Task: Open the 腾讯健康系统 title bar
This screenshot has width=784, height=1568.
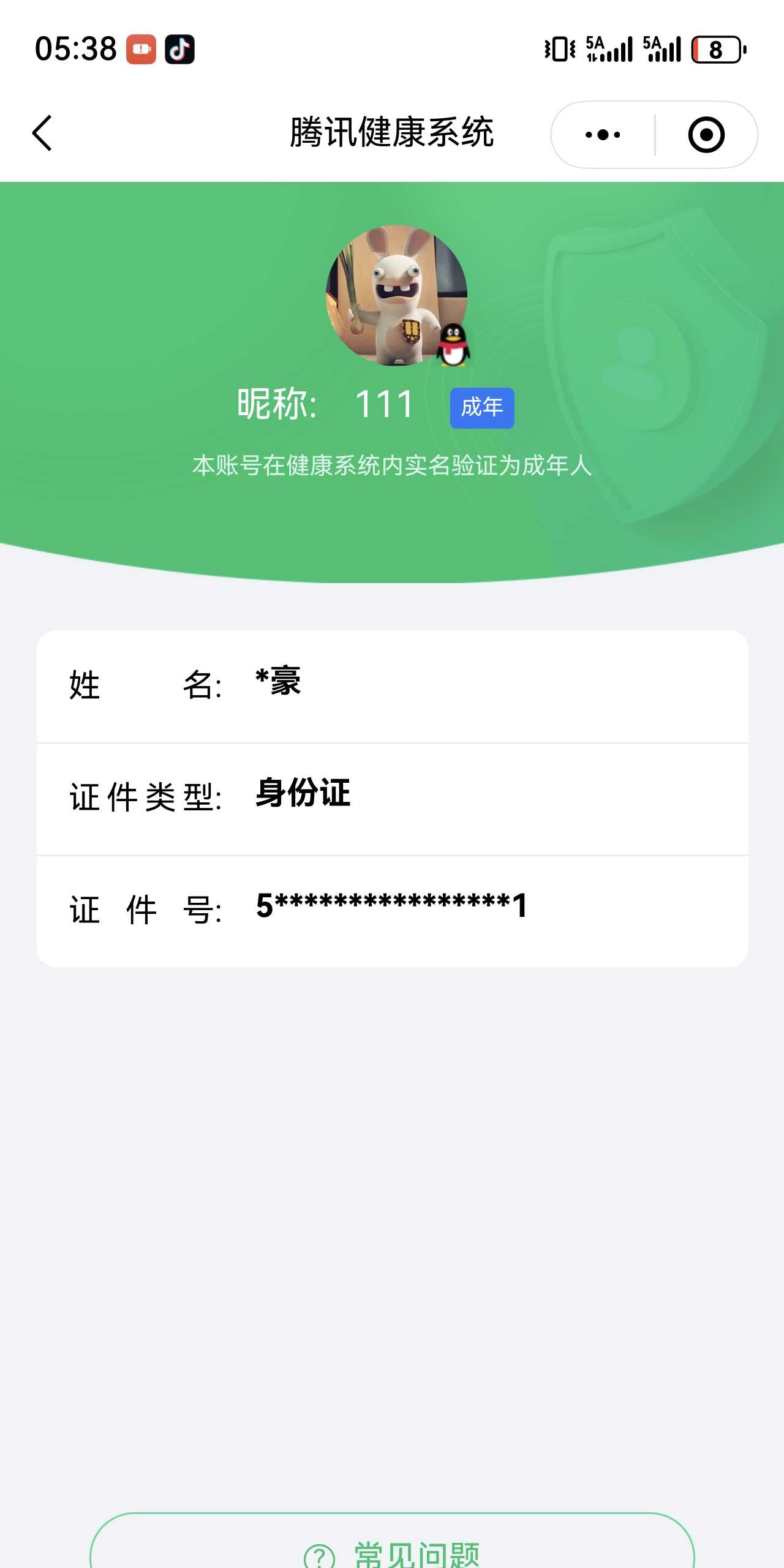Action: tap(392, 134)
